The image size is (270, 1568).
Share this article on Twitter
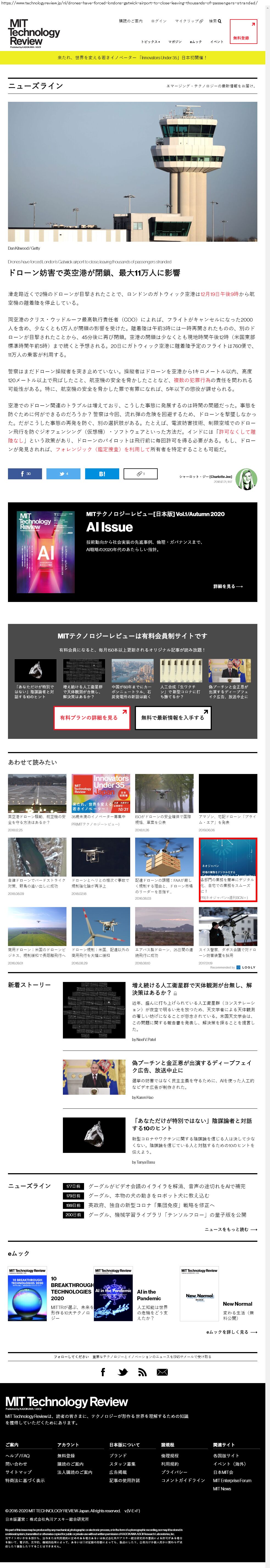pyautogui.click(x=63, y=474)
